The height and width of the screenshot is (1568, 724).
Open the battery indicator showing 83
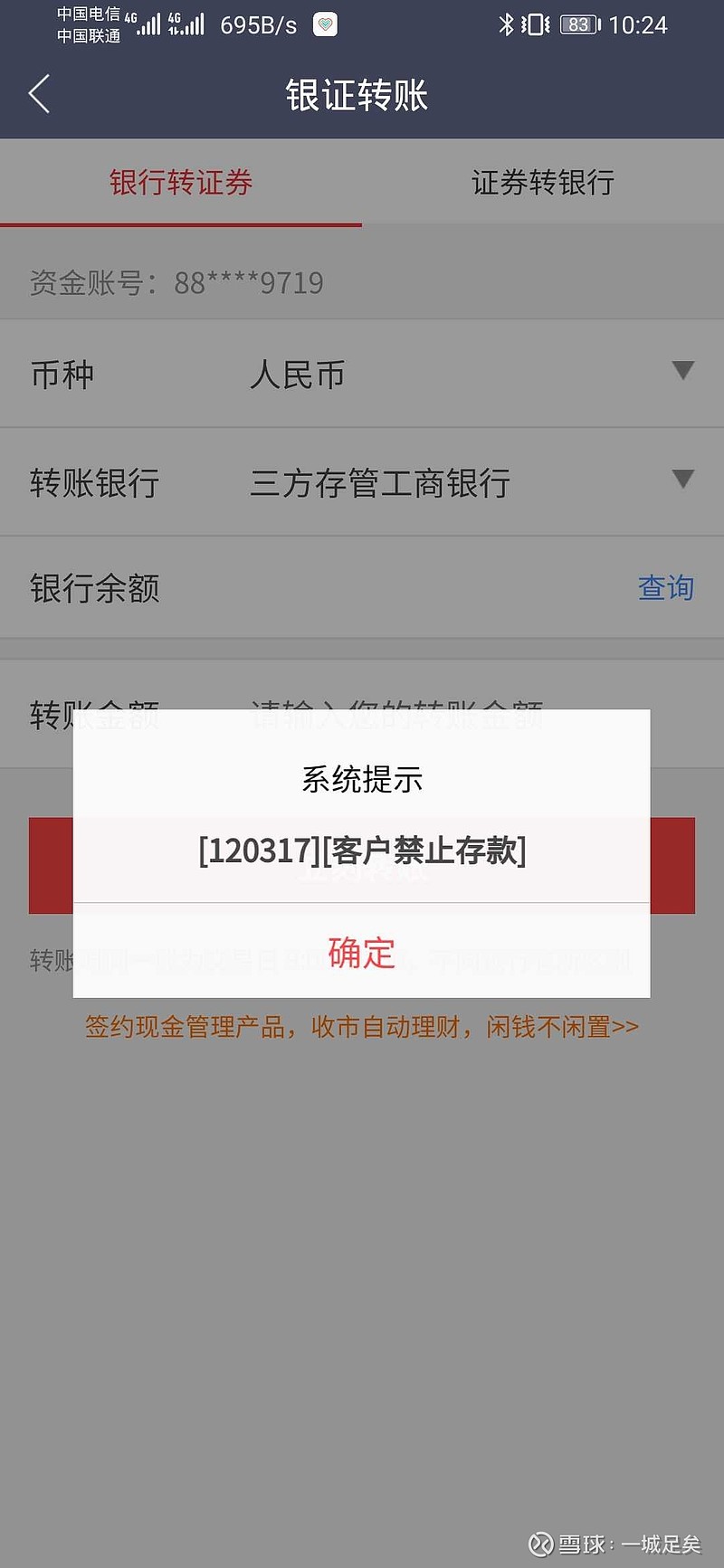(x=576, y=24)
